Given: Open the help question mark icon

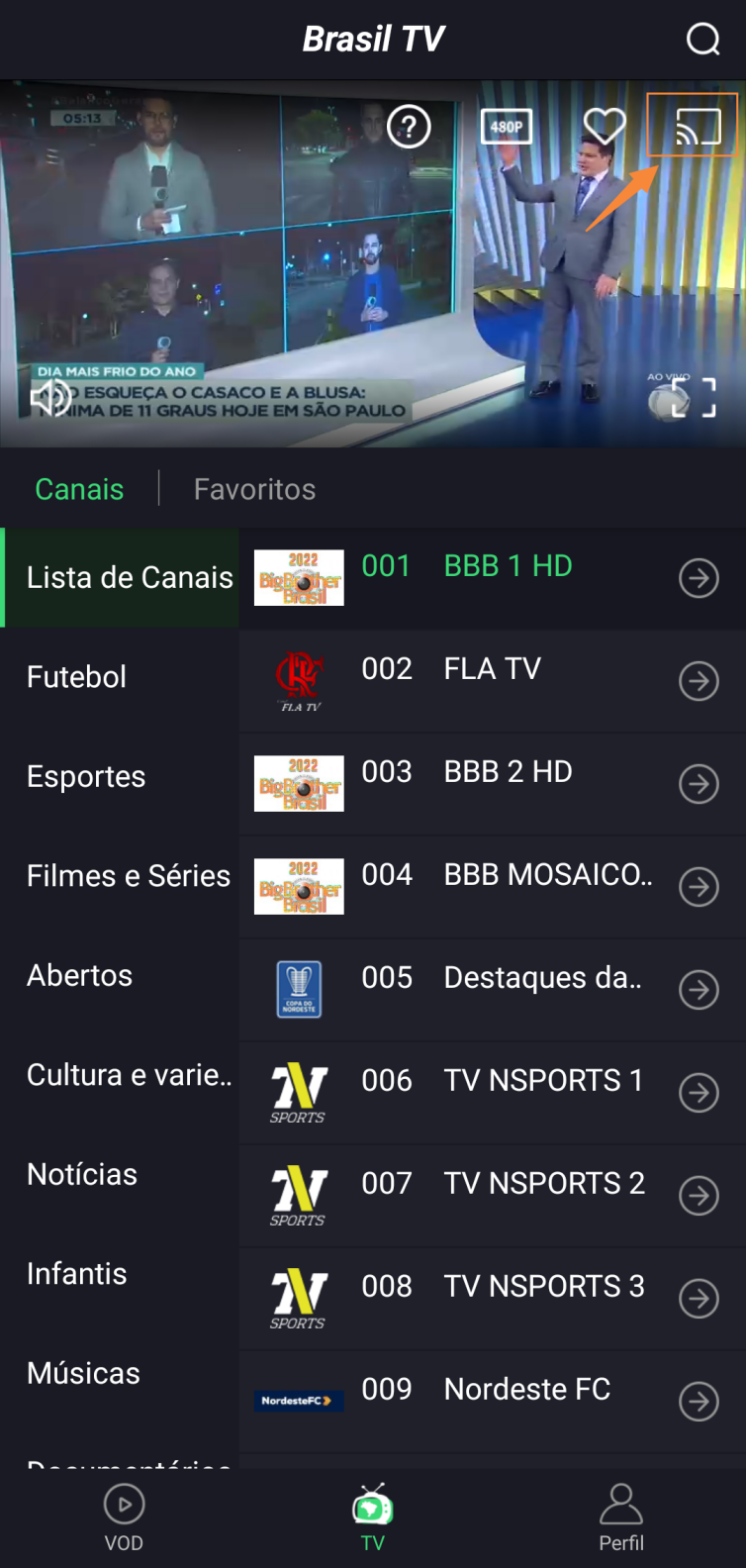Looking at the screenshot, I should coord(409,127).
